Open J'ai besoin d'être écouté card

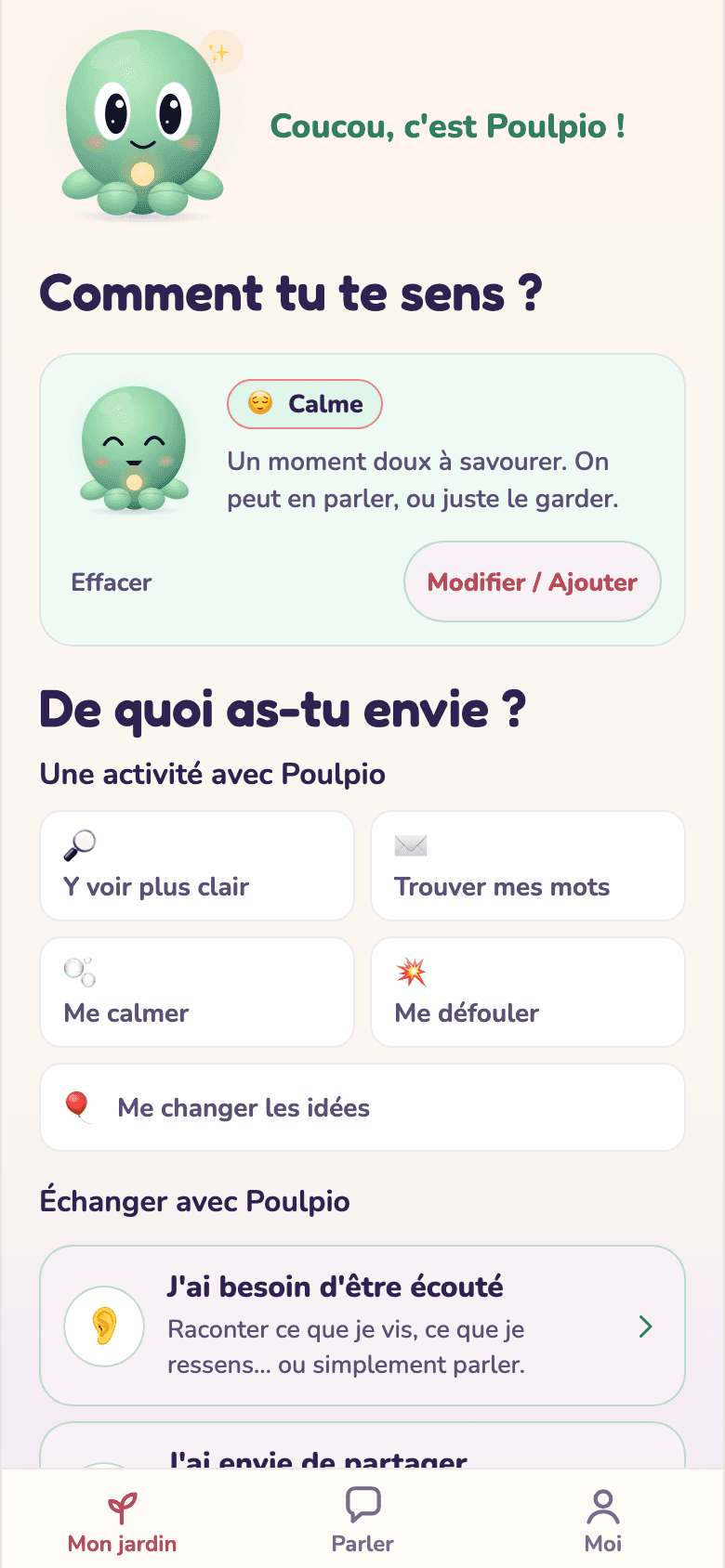click(x=362, y=1326)
